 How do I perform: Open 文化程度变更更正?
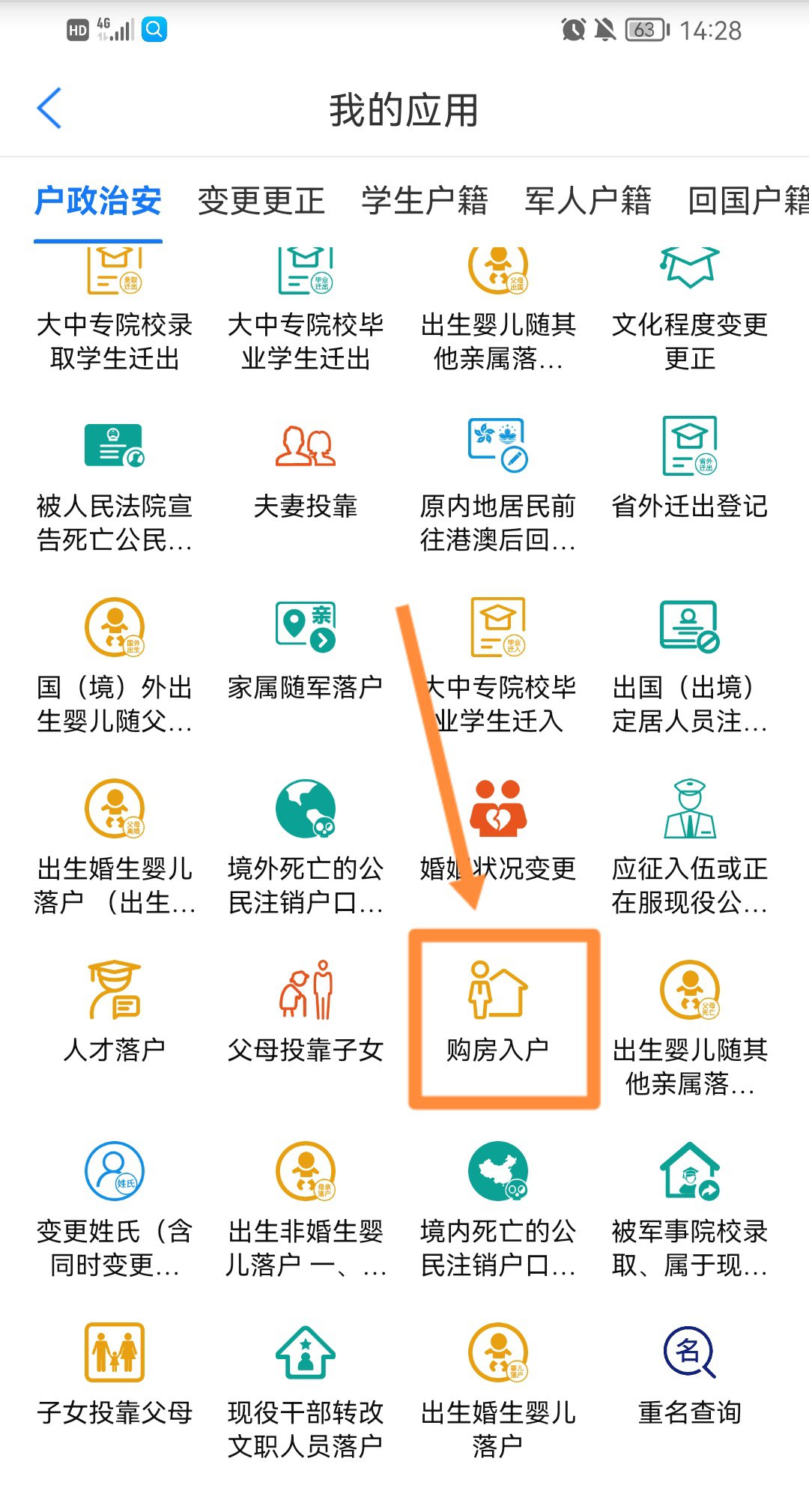point(689,307)
